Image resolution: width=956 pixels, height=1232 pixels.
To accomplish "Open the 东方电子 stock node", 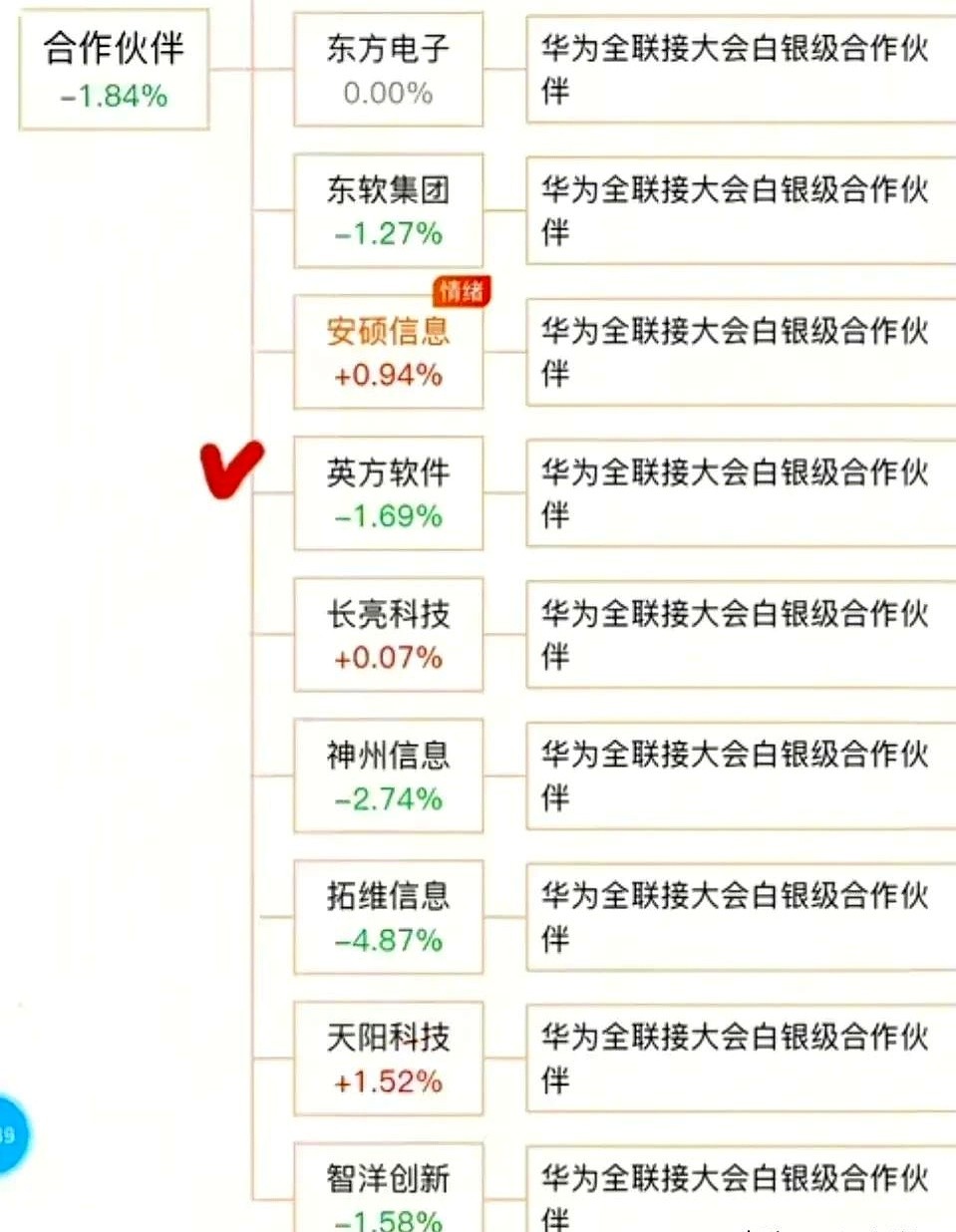I will tap(388, 70).
